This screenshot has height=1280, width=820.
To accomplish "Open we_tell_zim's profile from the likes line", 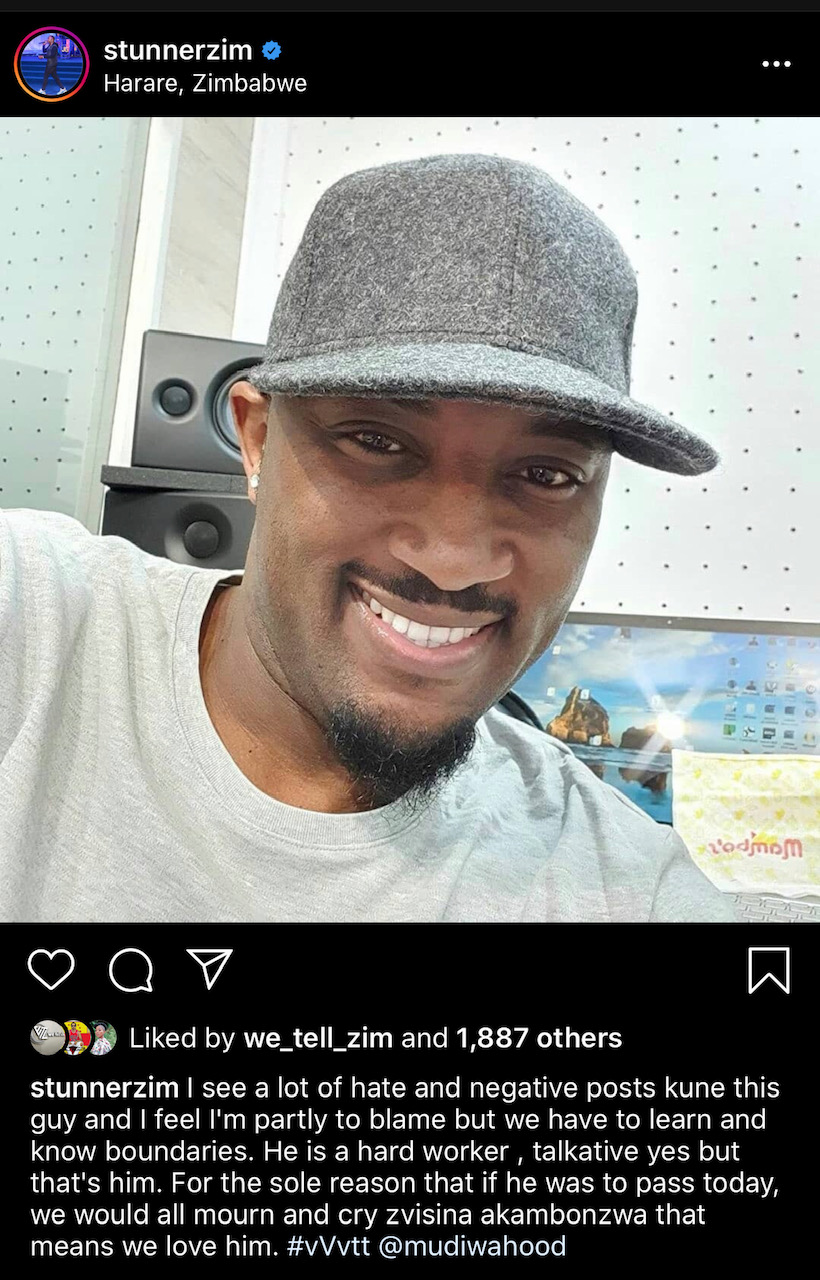I will tap(318, 1038).
